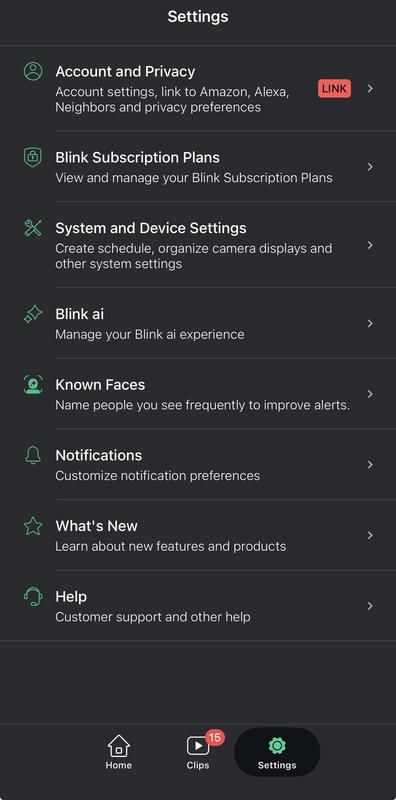396x800 pixels.
Task: Open Blink Subscription Plans
Action: (x=198, y=167)
